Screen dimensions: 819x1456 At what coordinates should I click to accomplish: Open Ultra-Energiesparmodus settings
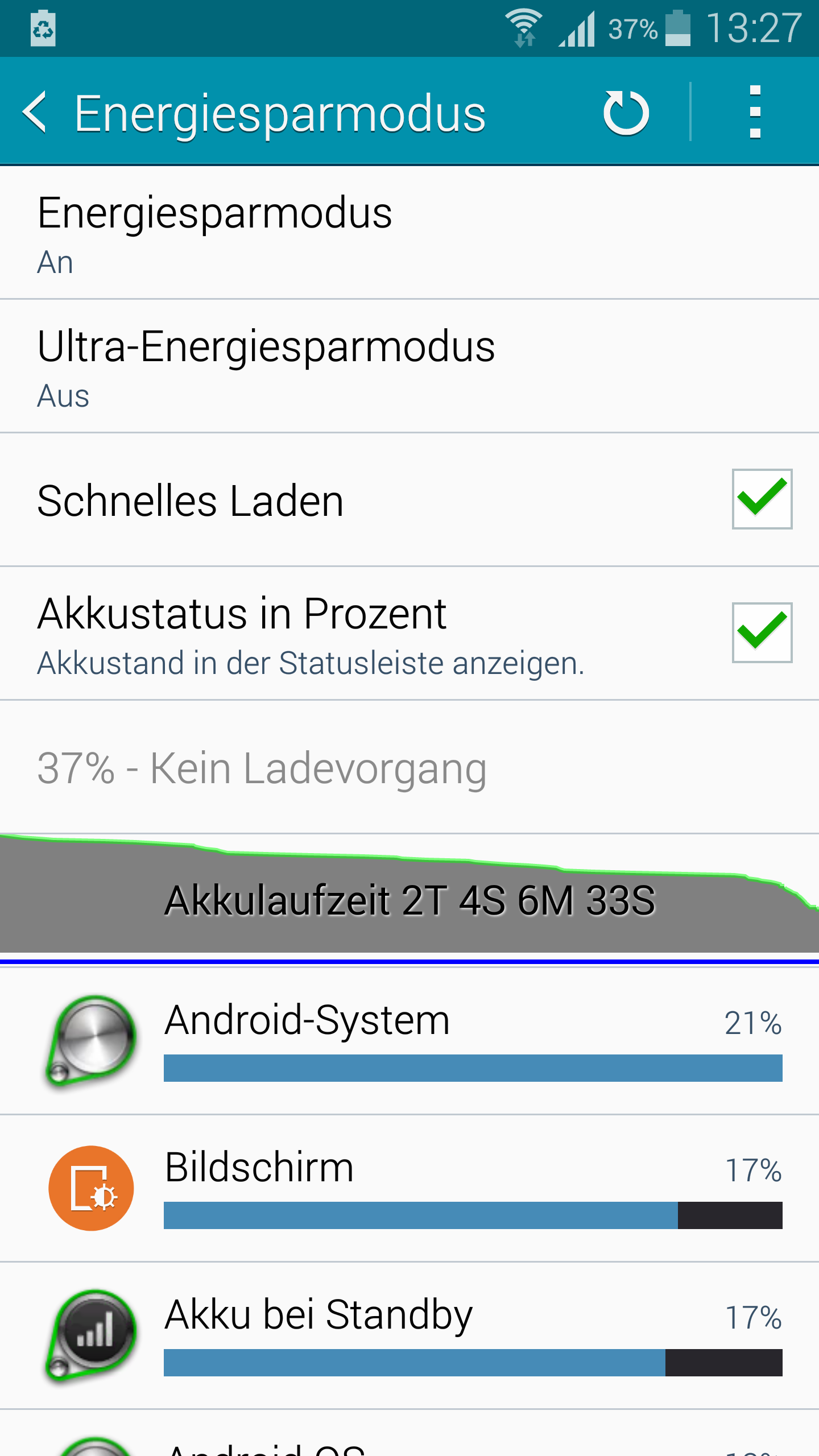click(409, 367)
